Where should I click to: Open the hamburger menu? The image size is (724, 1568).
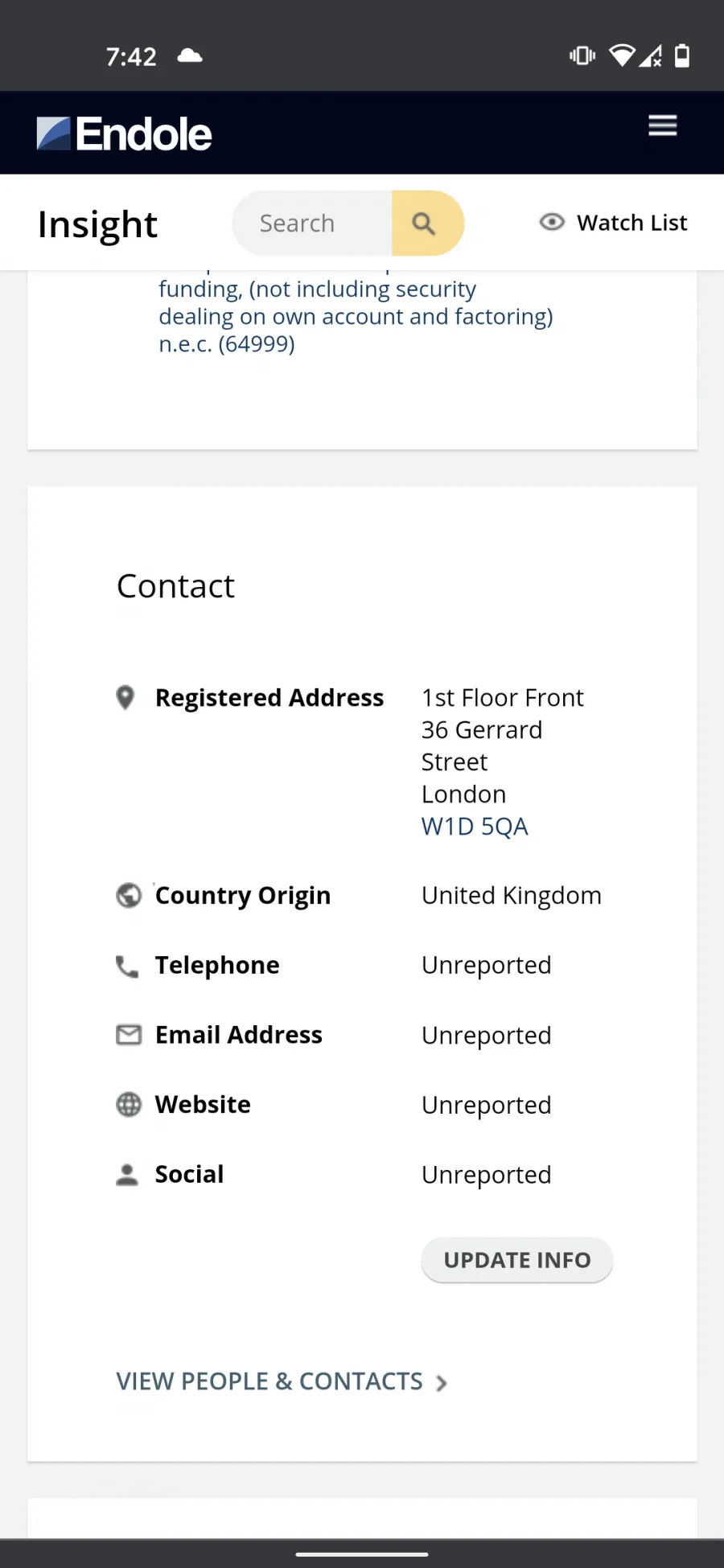[663, 125]
